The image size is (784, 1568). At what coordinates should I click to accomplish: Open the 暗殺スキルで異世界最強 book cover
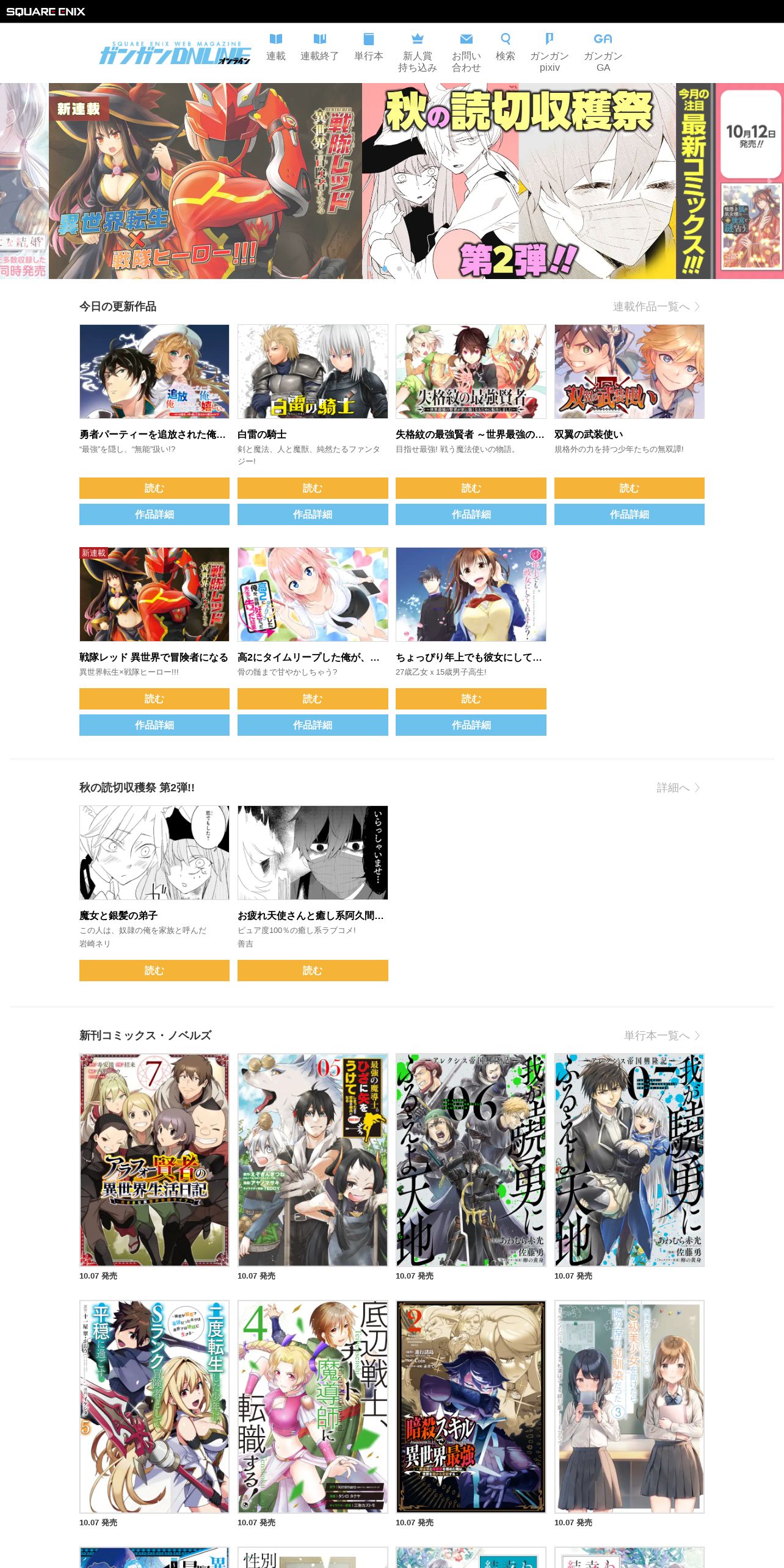click(x=471, y=1406)
